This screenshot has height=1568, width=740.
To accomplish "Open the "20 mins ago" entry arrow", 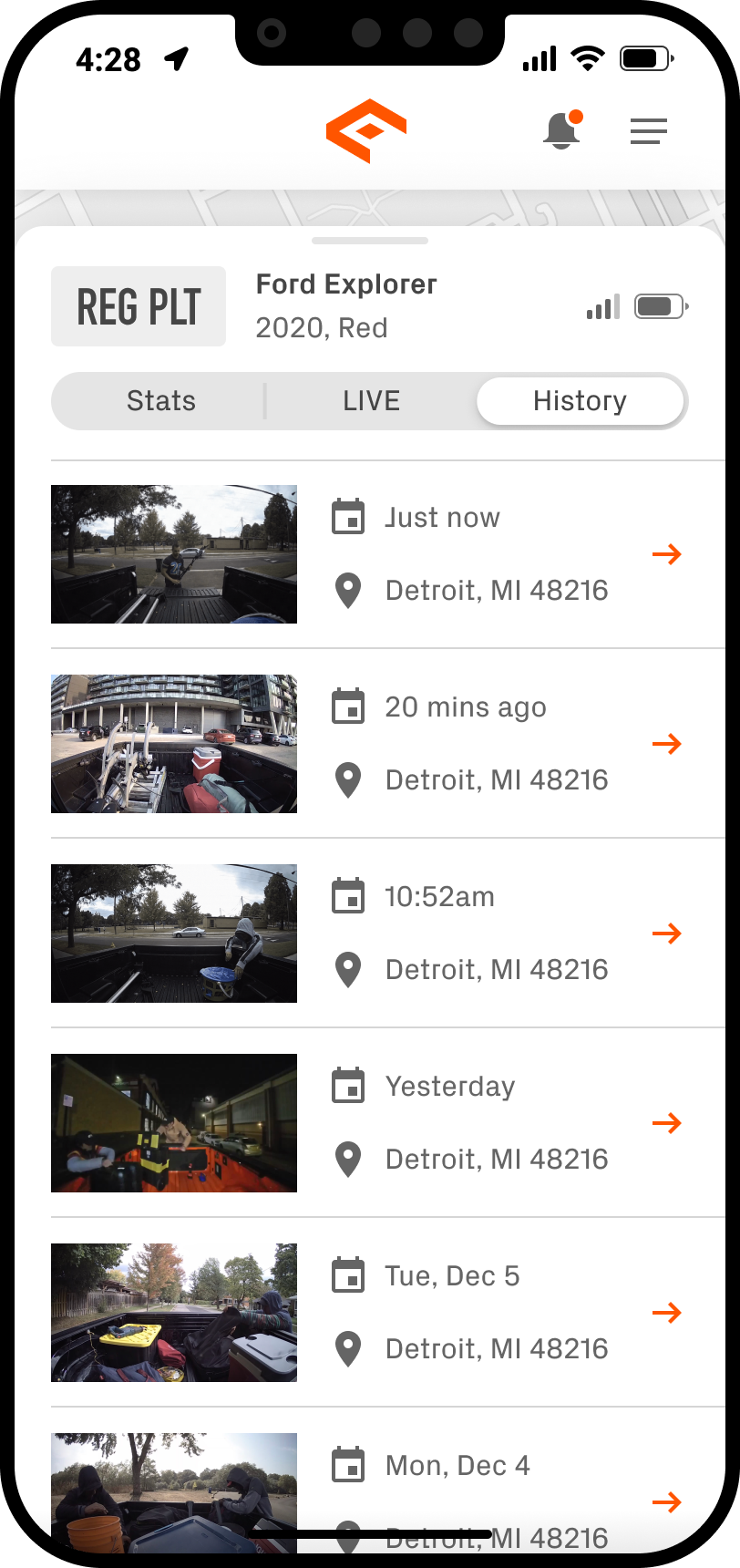I will click(667, 744).
